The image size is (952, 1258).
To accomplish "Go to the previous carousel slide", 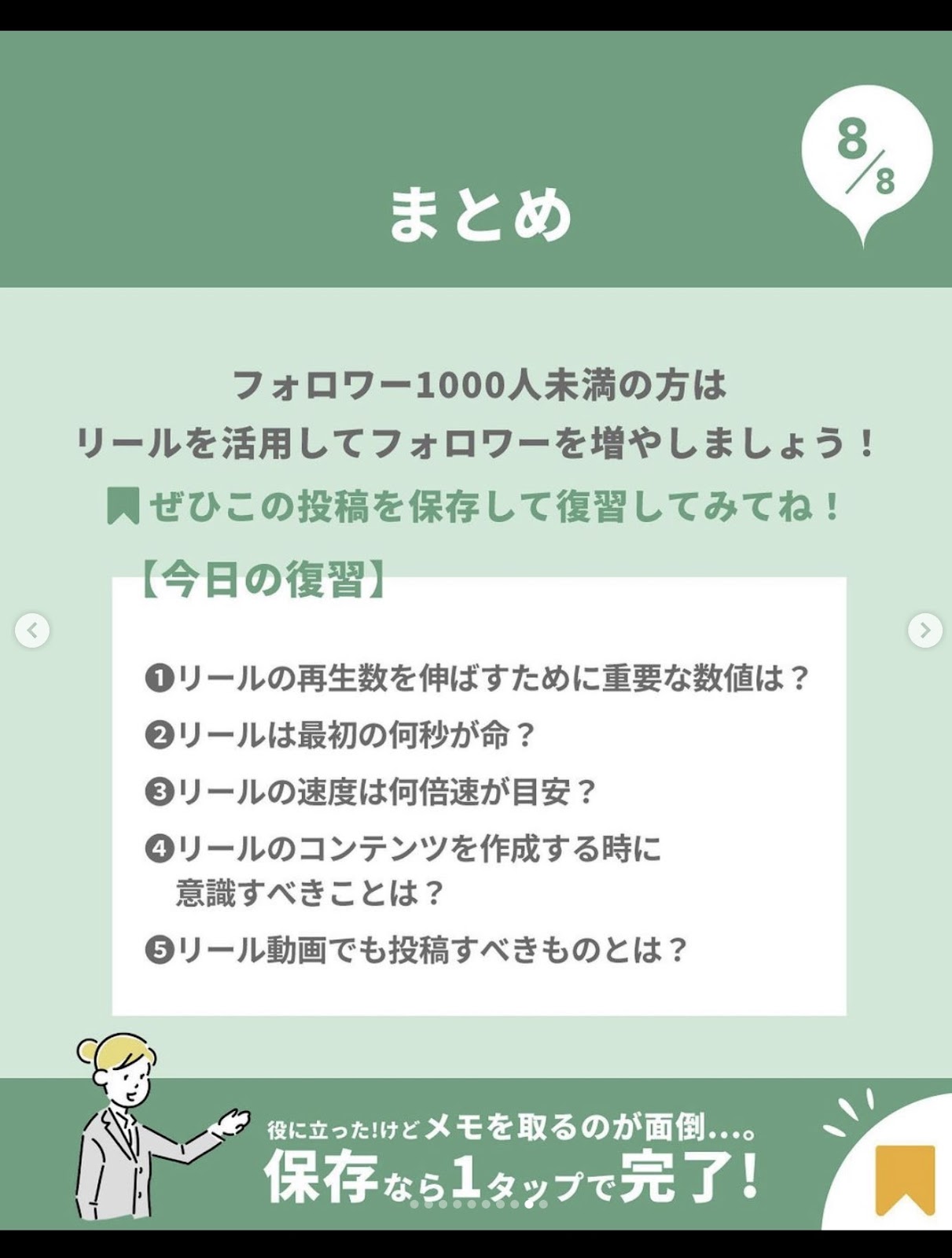I will click(x=32, y=631).
